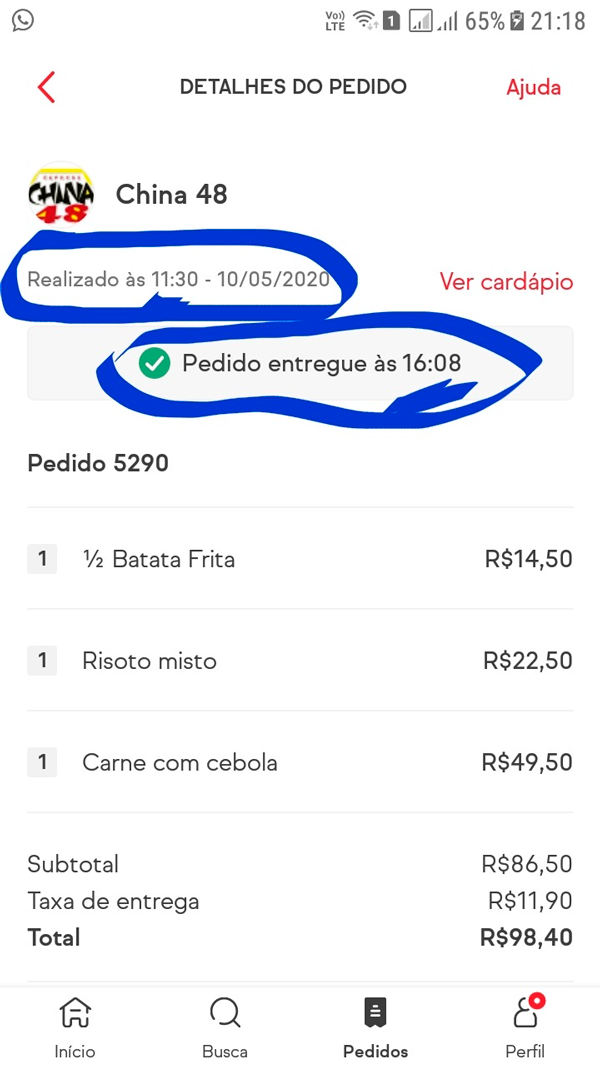
Task: Go to the Perfil tab
Action: 525,1027
